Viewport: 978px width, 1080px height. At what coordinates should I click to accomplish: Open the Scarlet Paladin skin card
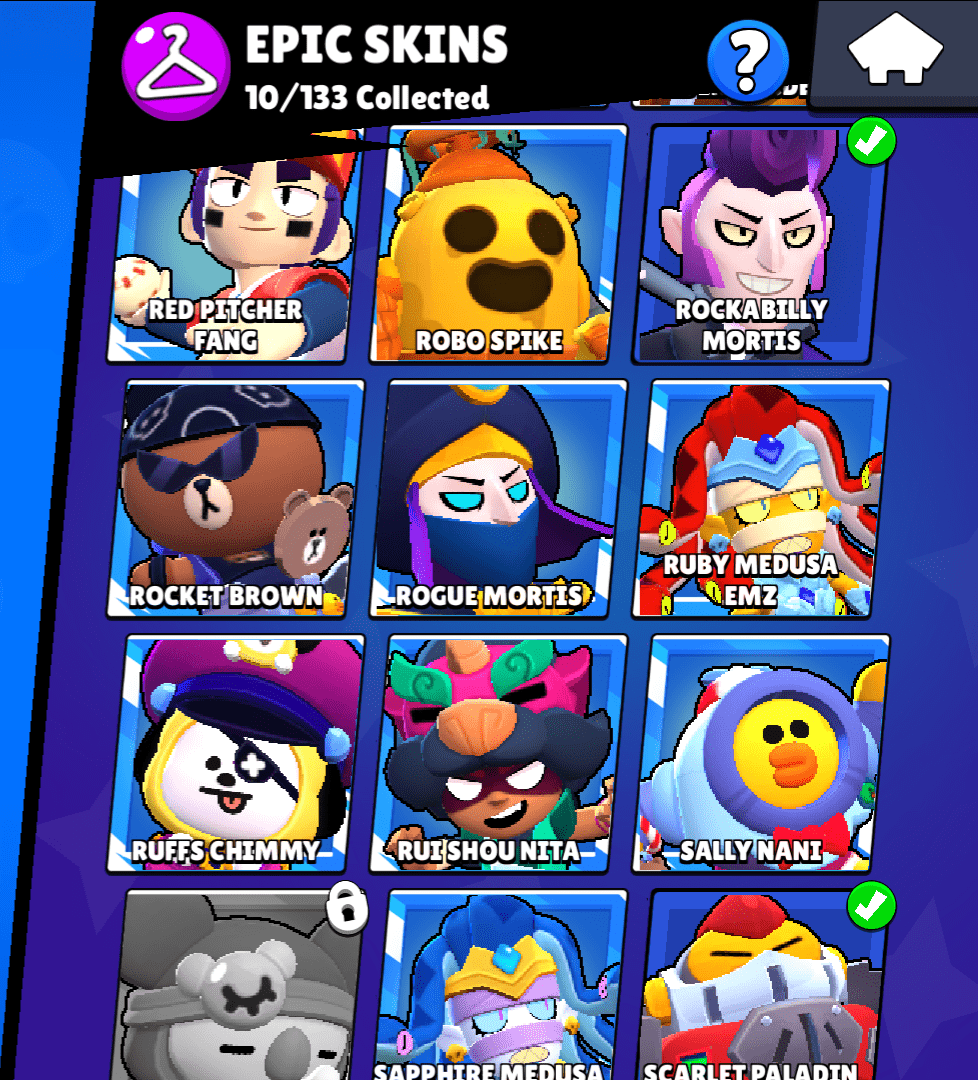click(x=762, y=985)
